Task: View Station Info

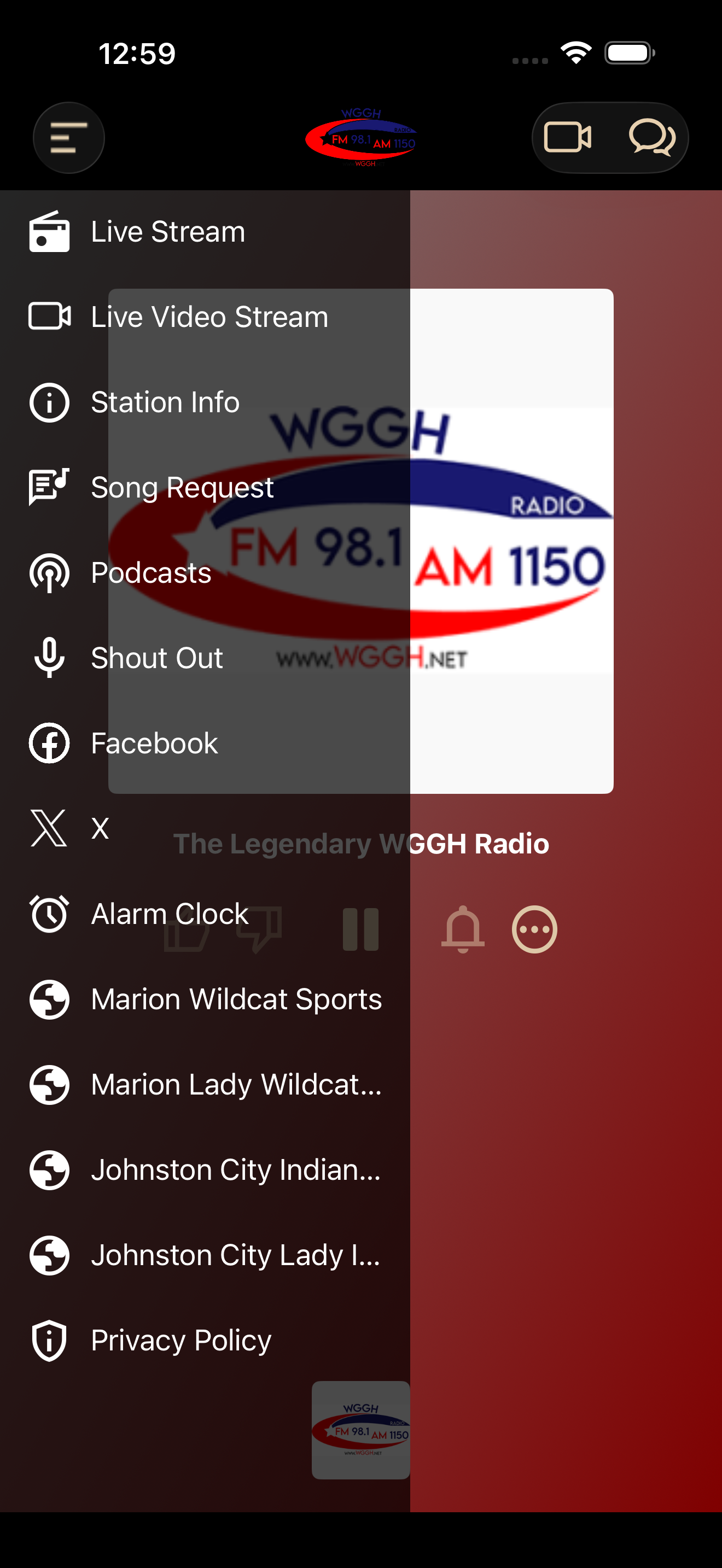Action: click(205, 402)
